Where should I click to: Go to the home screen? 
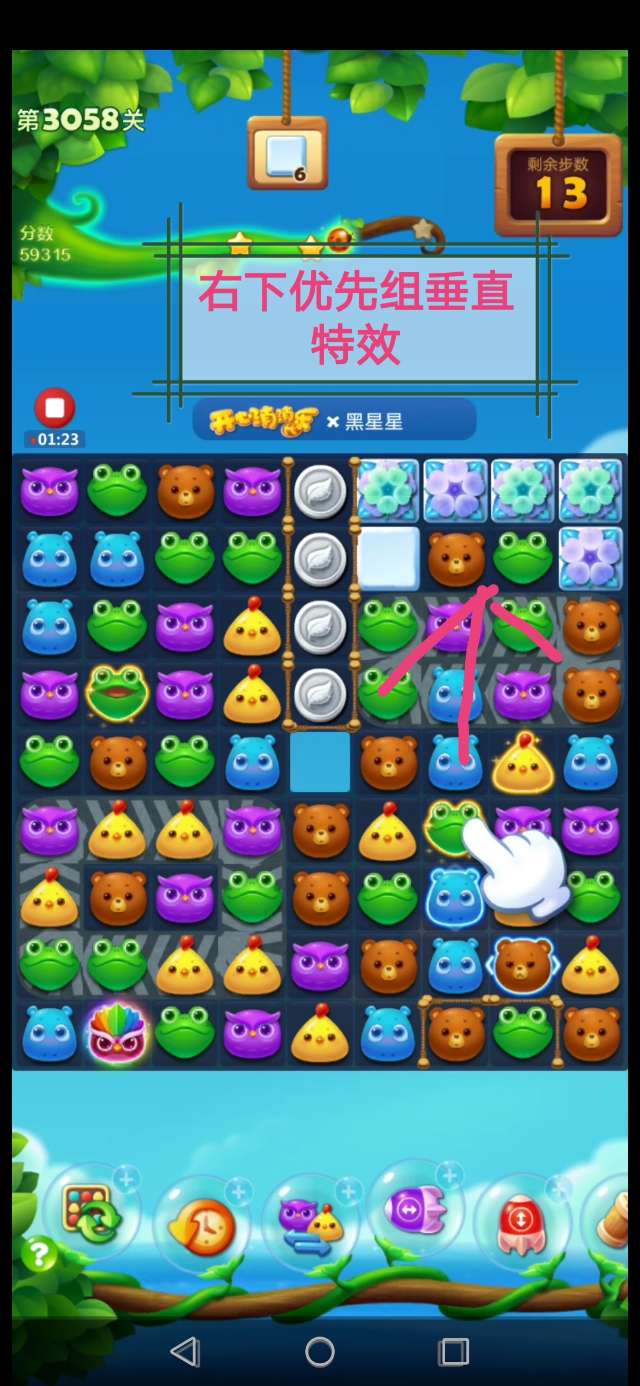point(320,1352)
